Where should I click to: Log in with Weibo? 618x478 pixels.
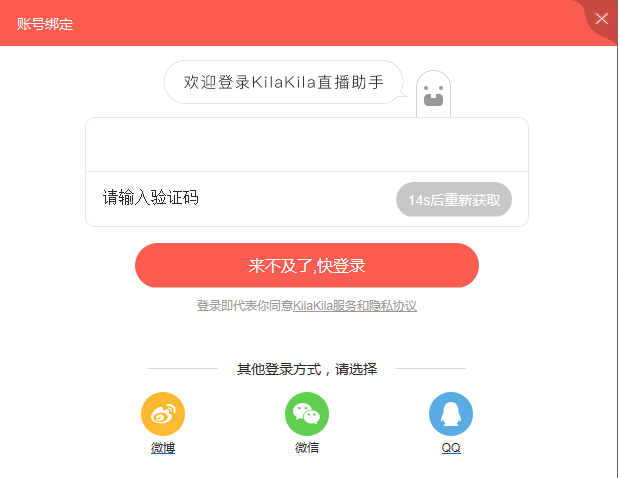(x=163, y=414)
